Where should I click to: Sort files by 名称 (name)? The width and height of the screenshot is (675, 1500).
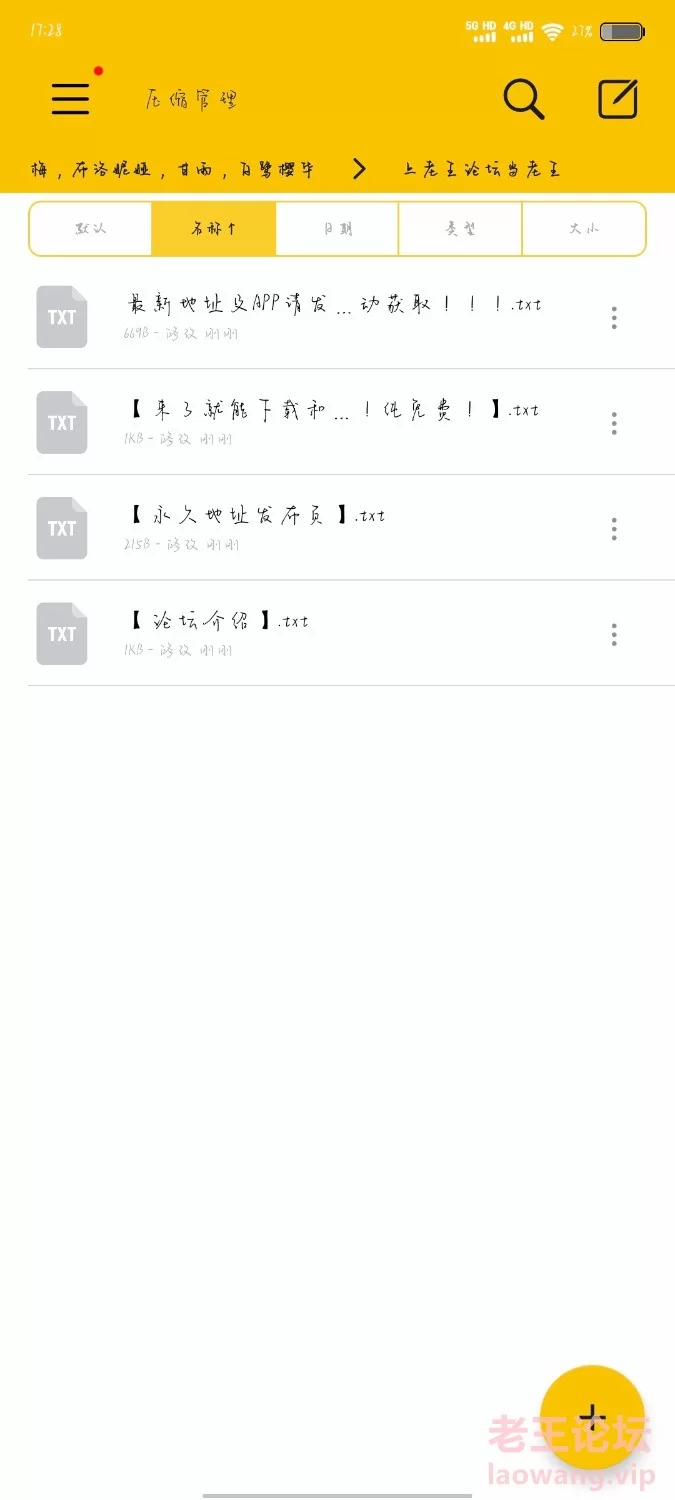(x=214, y=229)
